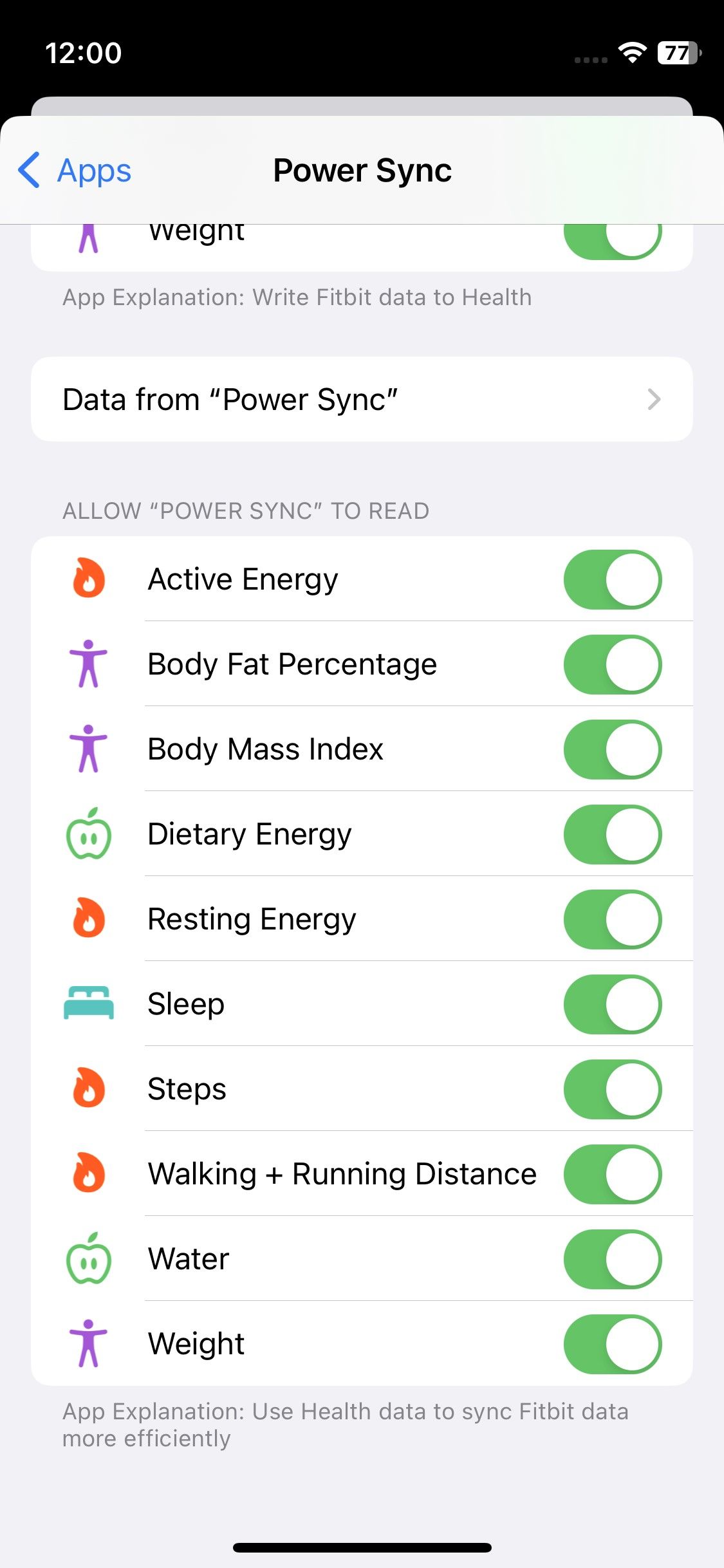Select the Steps flame icon

pyautogui.click(x=88, y=1089)
